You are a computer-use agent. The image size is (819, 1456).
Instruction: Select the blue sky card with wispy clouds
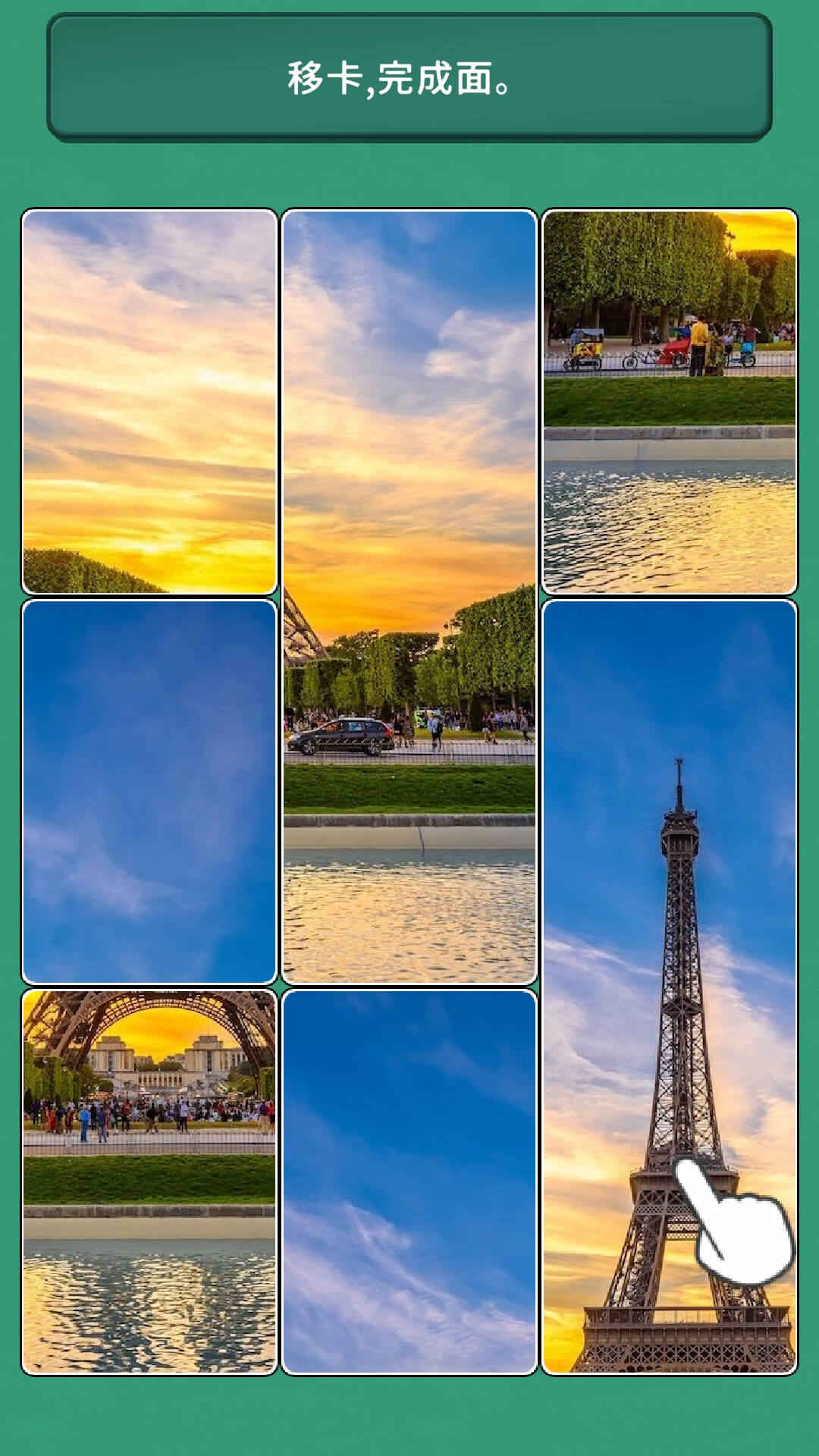[x=409, y=1181]
